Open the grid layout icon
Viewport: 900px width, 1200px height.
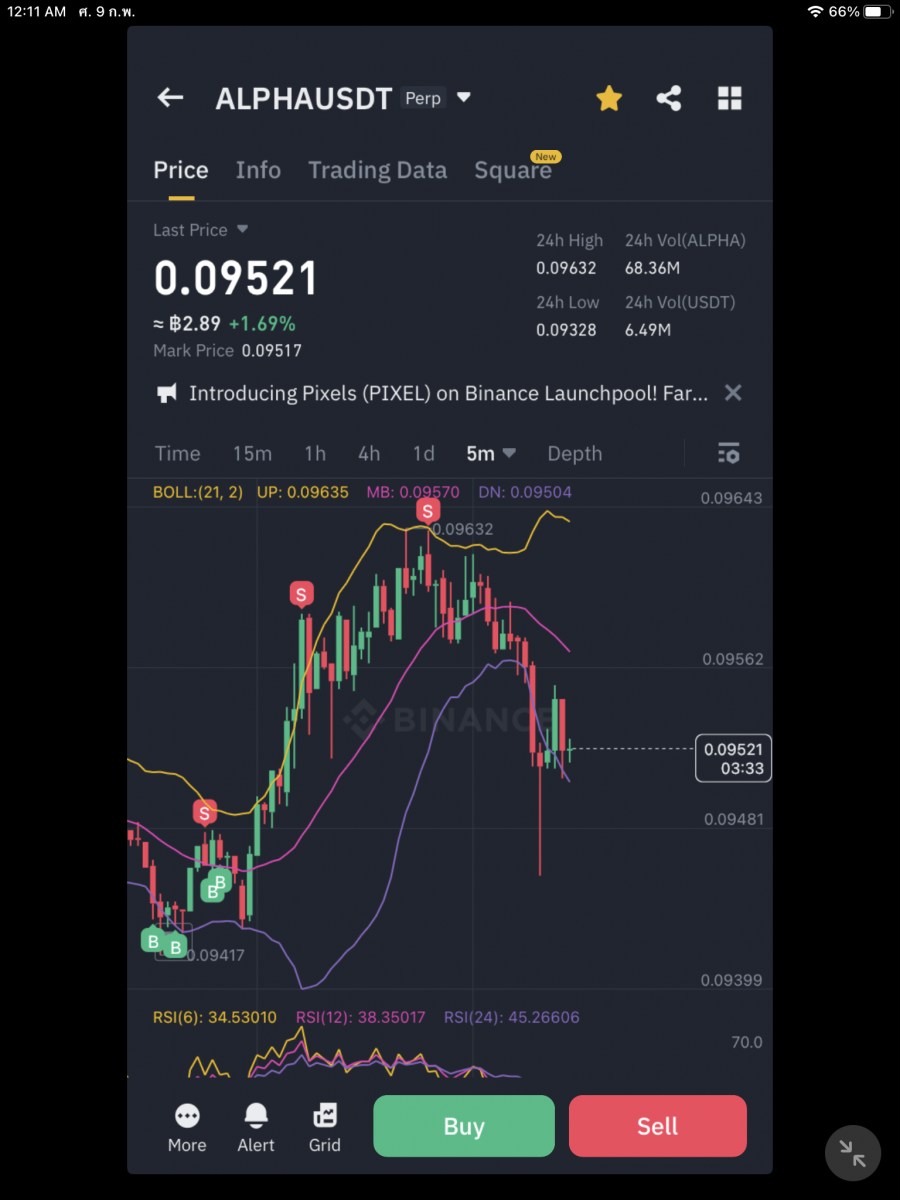click(730, 98)
